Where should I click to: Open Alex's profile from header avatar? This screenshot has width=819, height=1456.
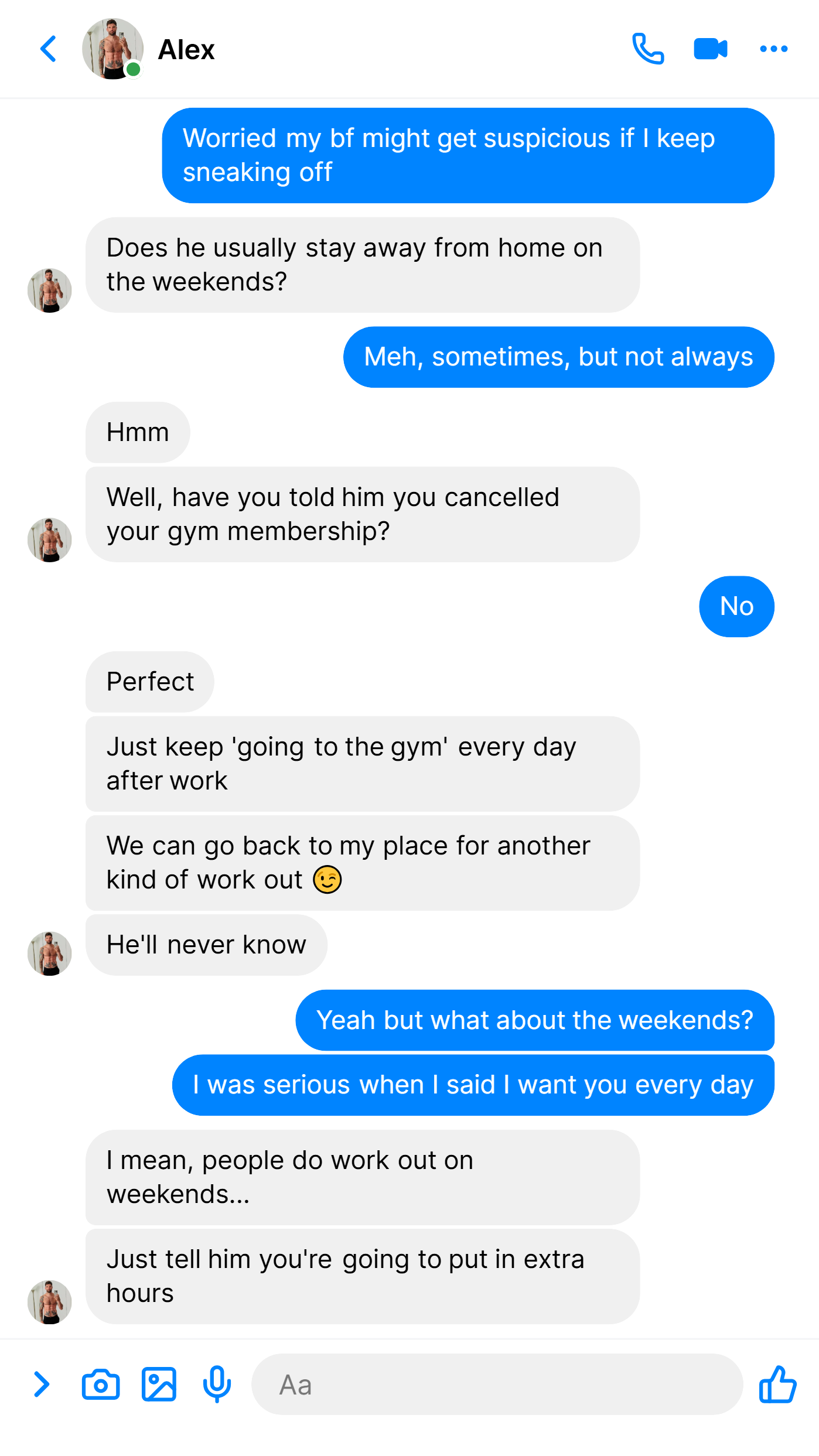pyautogui.click(x=112, y=49)
